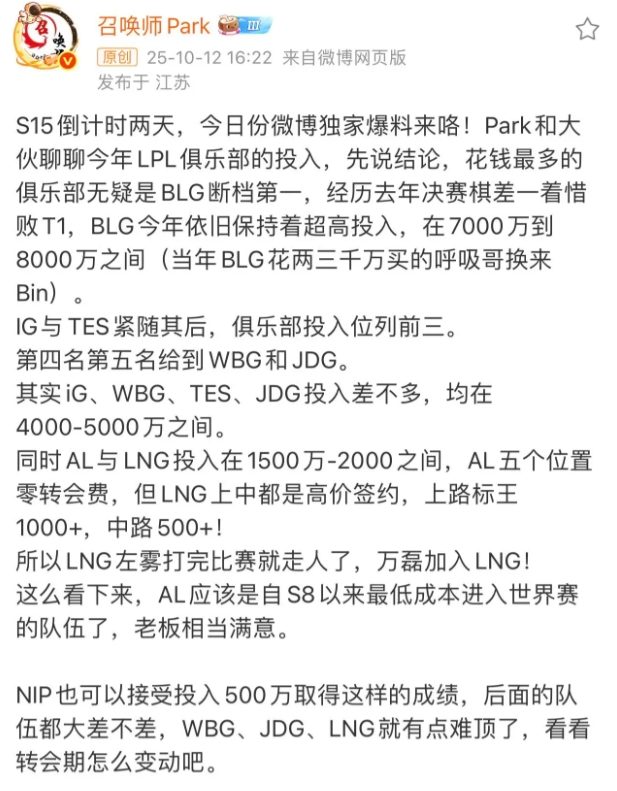Favorite this post with the star icon
Viewport: 617px width, 791px height.
click(588, 29)
